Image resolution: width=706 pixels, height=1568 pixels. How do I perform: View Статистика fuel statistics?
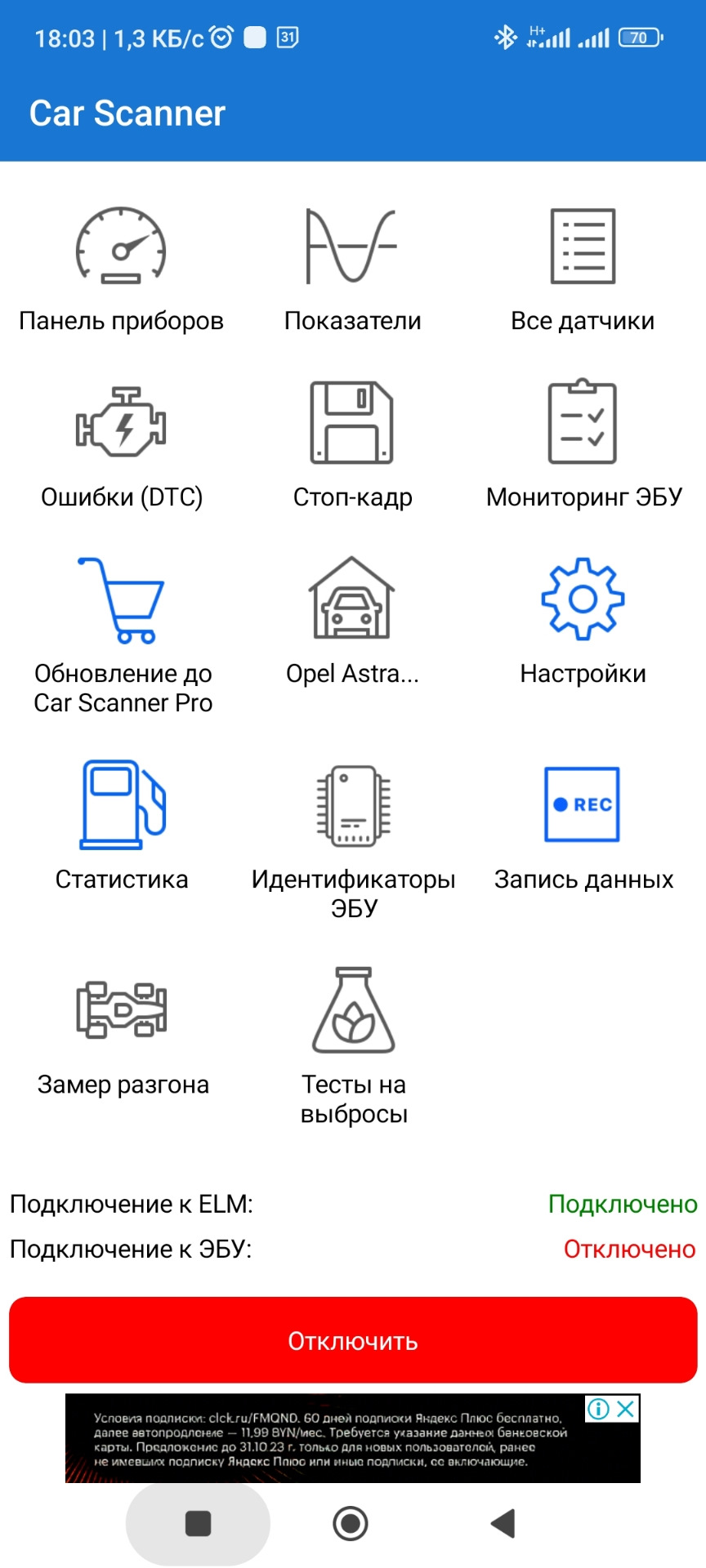[x=121, y=825]
